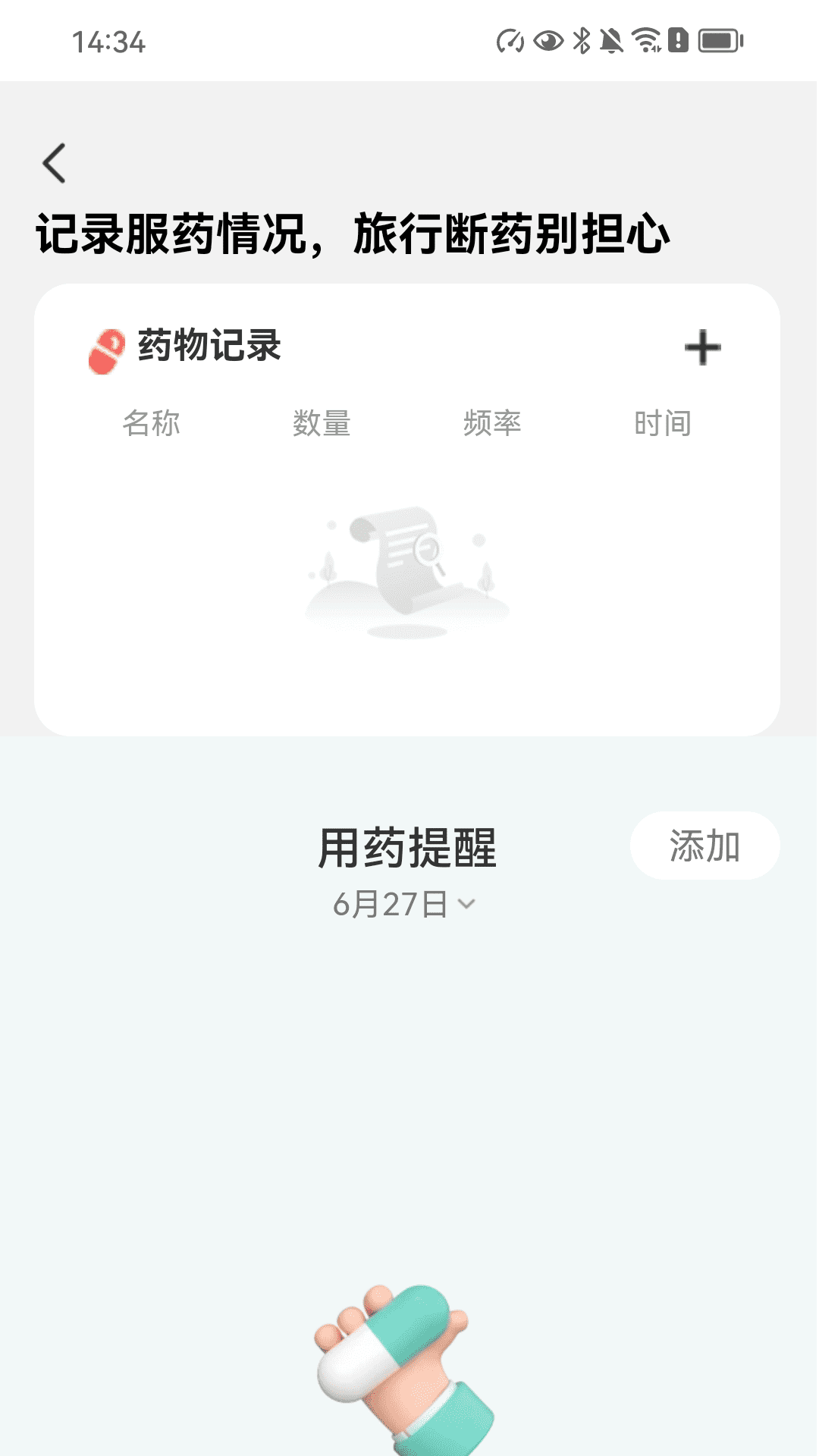Tap the 时间 column header

click(x=664, y=424)
